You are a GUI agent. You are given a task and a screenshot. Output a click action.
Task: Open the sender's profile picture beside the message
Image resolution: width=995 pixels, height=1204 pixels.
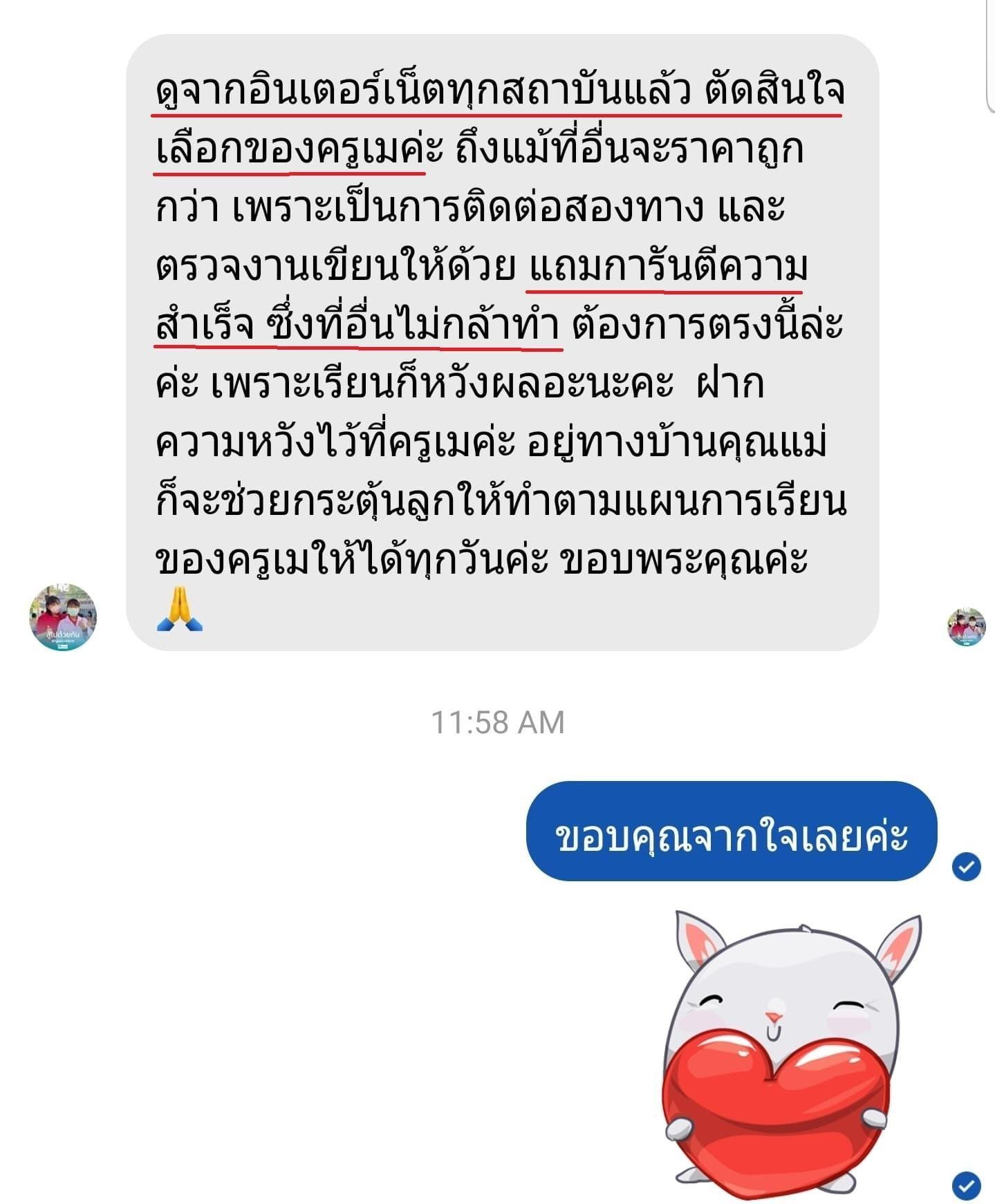pyautogui.click(x=63, y=617)
